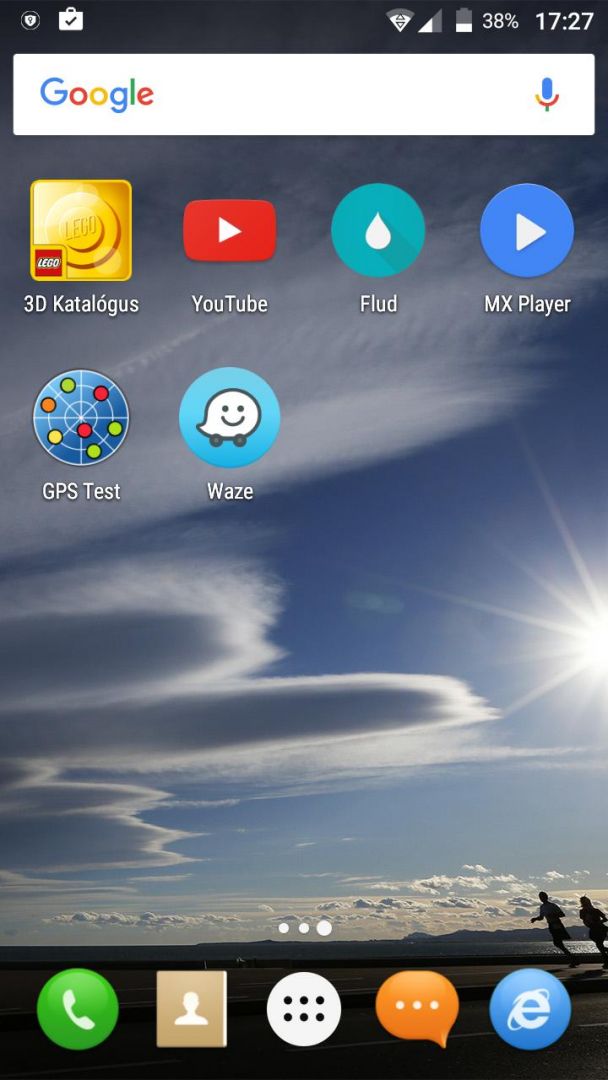The width and height of the screenshot is (608, 1080).
Task: Launch YouTube
Action: tap(229, 230)
